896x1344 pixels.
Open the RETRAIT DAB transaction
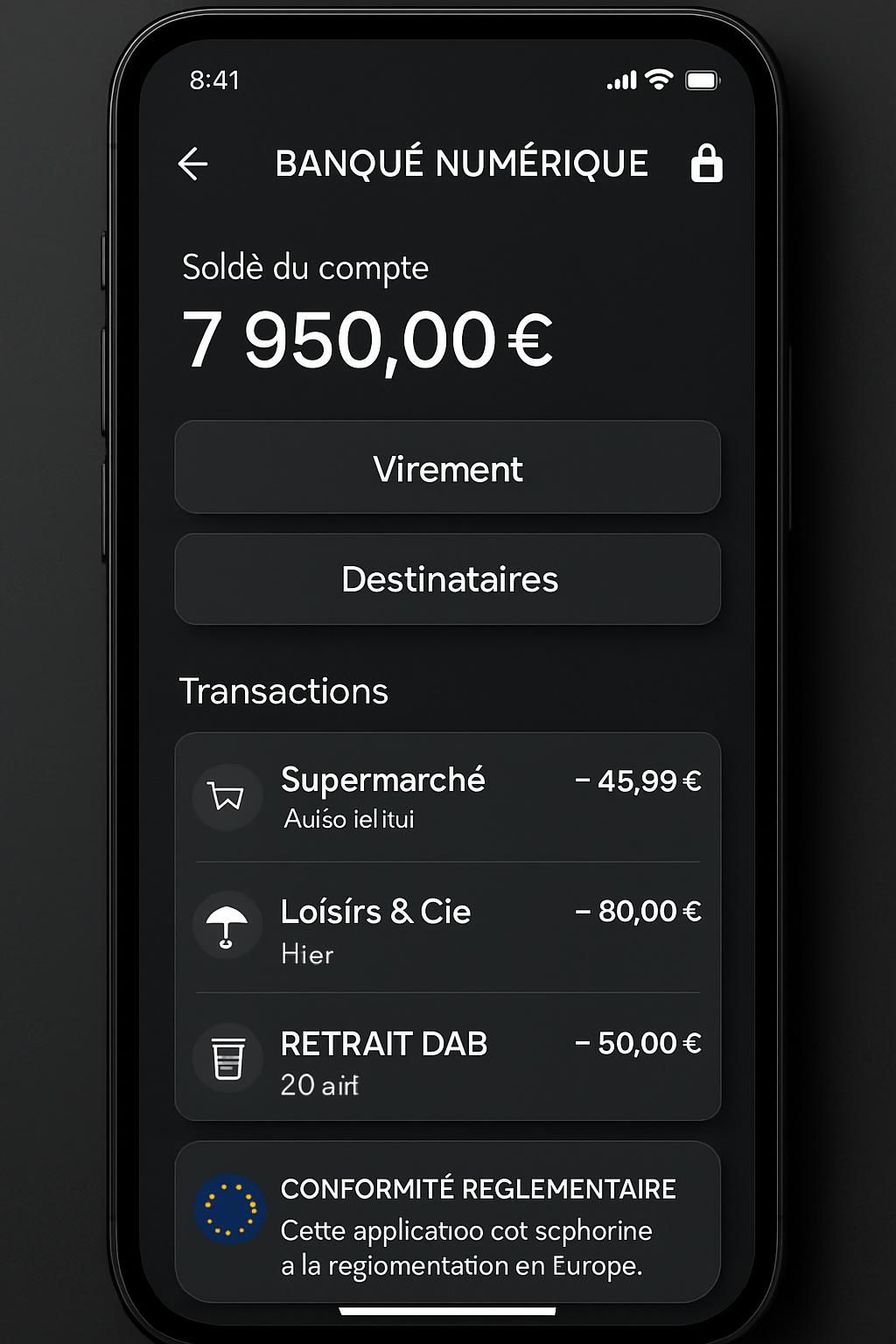(x=448, y=1060)
